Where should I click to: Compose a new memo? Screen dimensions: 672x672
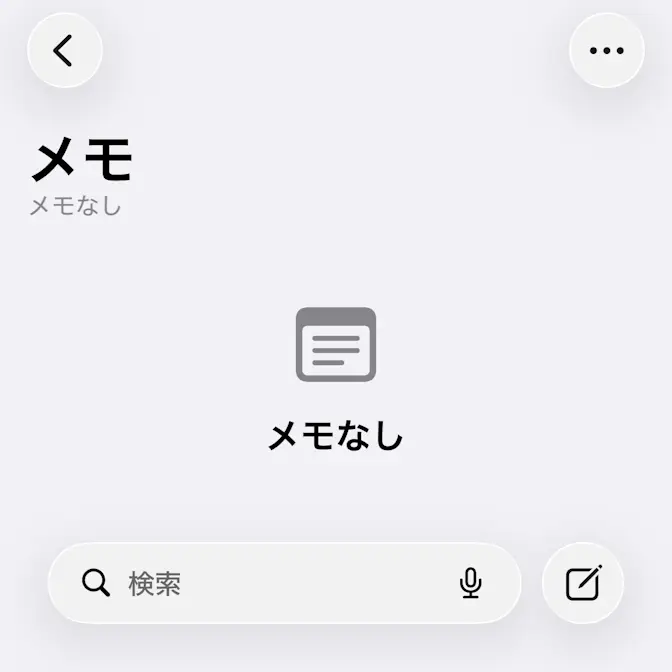[x=583, y=583]
